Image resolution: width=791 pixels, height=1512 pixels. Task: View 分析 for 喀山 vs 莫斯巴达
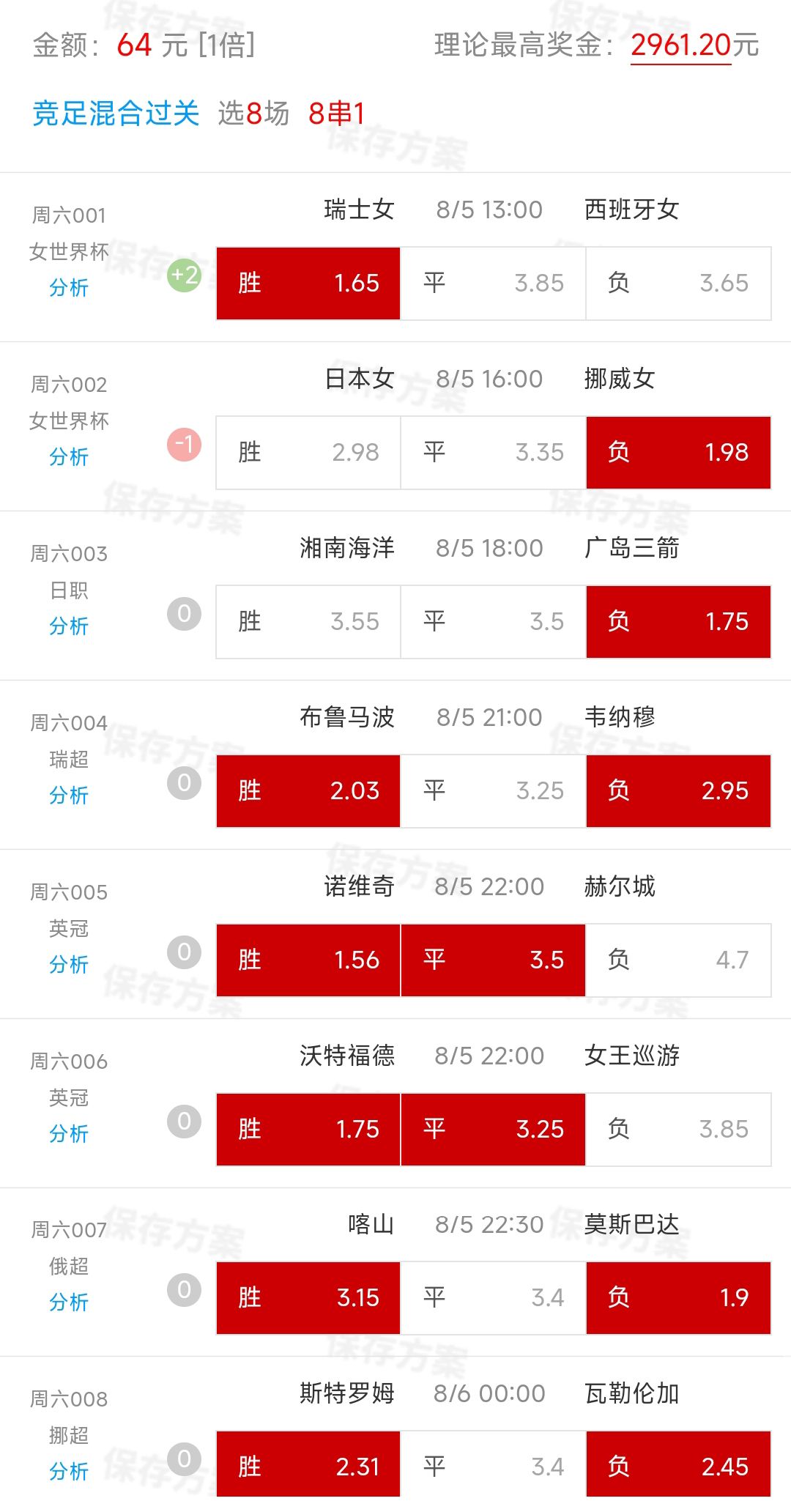68,1302
